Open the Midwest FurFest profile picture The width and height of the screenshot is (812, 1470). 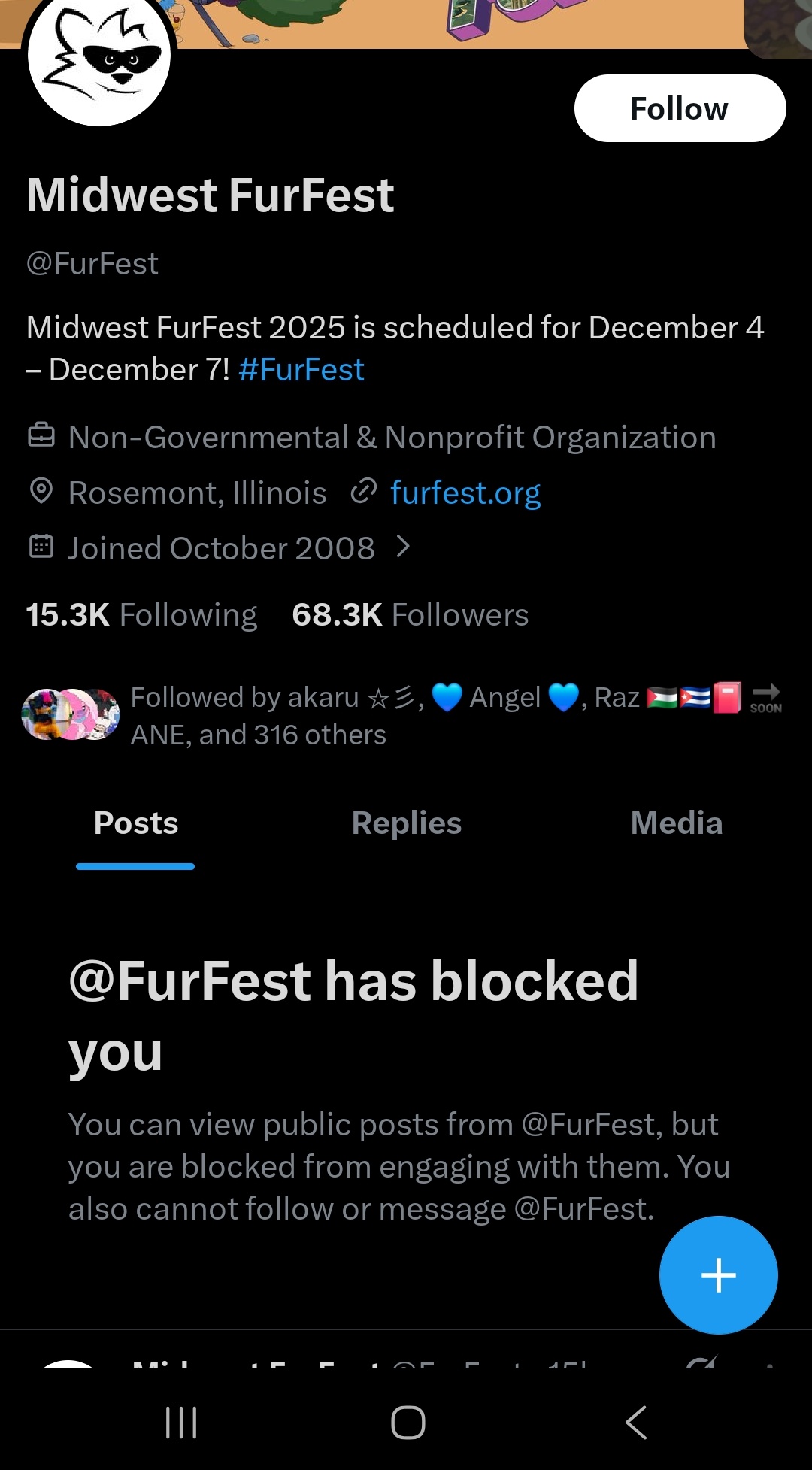pos(99,54)
